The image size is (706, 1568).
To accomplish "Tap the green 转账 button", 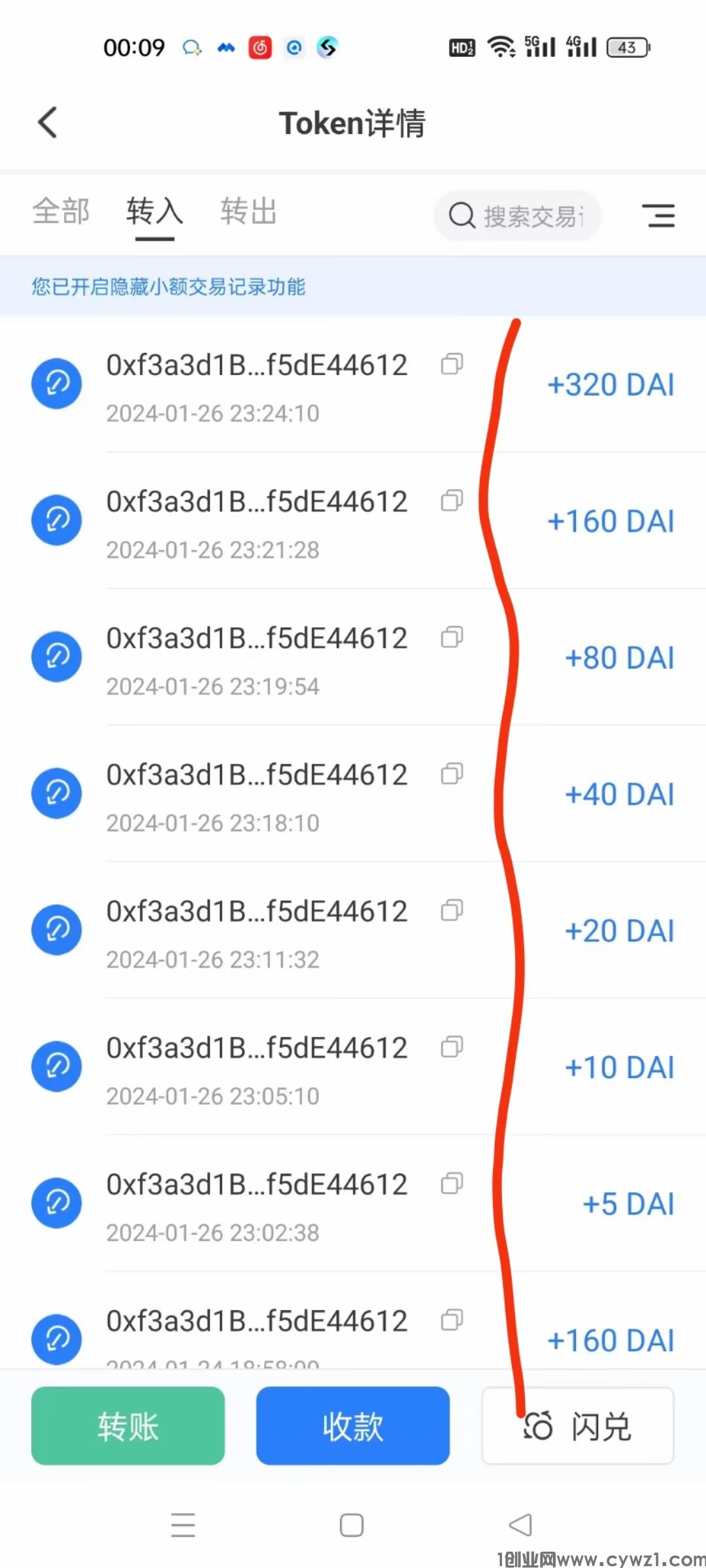I will (x=128, y=1426).
